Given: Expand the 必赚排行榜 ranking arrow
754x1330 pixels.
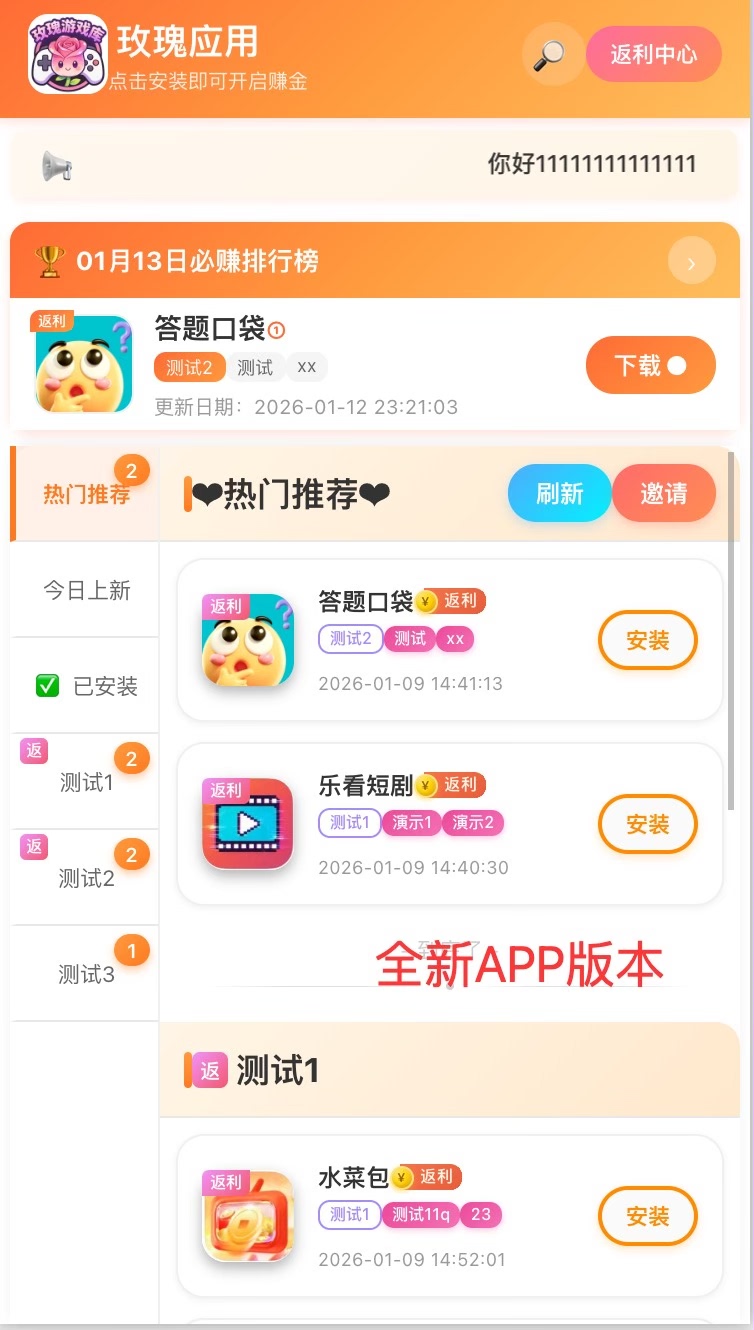Looking at the screenshot, I should click(x=692, y=262).
